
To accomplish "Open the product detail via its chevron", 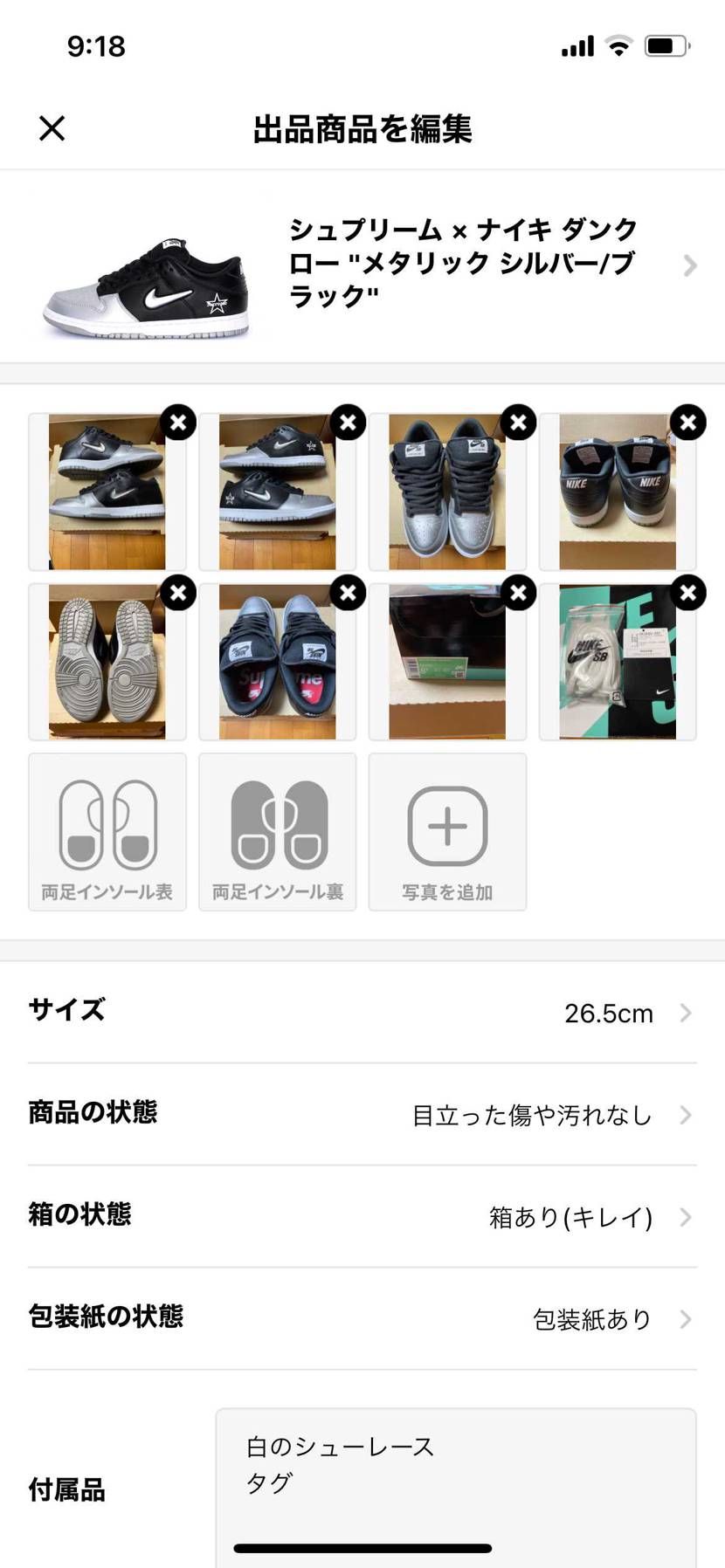I will tap(690, 265).
